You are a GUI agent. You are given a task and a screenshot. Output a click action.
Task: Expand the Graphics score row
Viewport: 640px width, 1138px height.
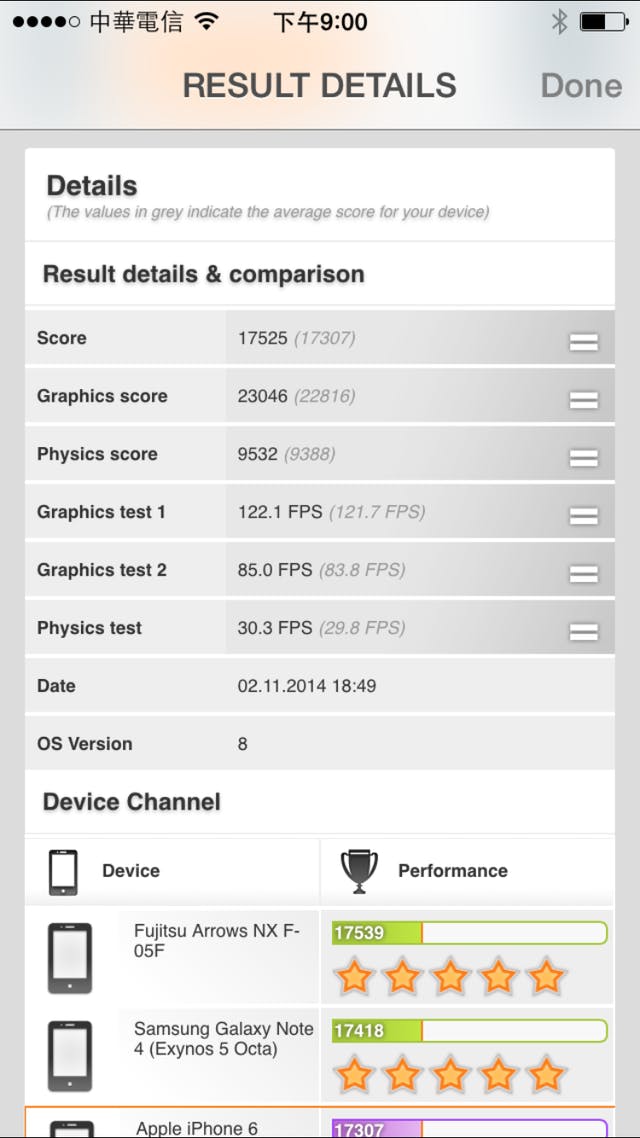click(x=583, y=400)
